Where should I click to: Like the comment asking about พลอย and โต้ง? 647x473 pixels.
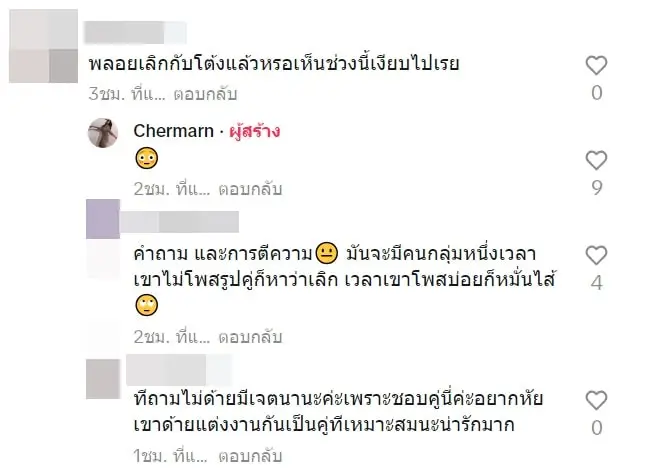tap(596, 66)
